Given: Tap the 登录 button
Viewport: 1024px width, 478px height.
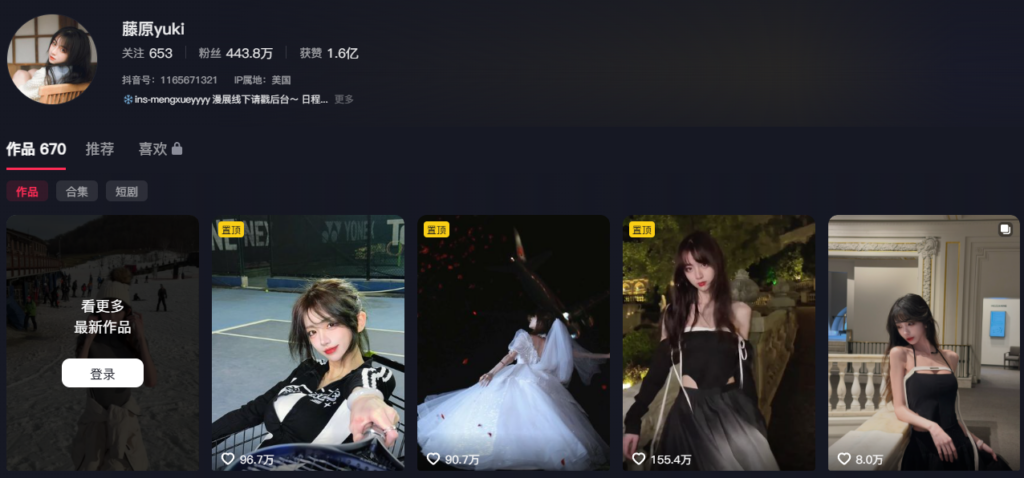Looking at the screenshot, I should 102,373.
